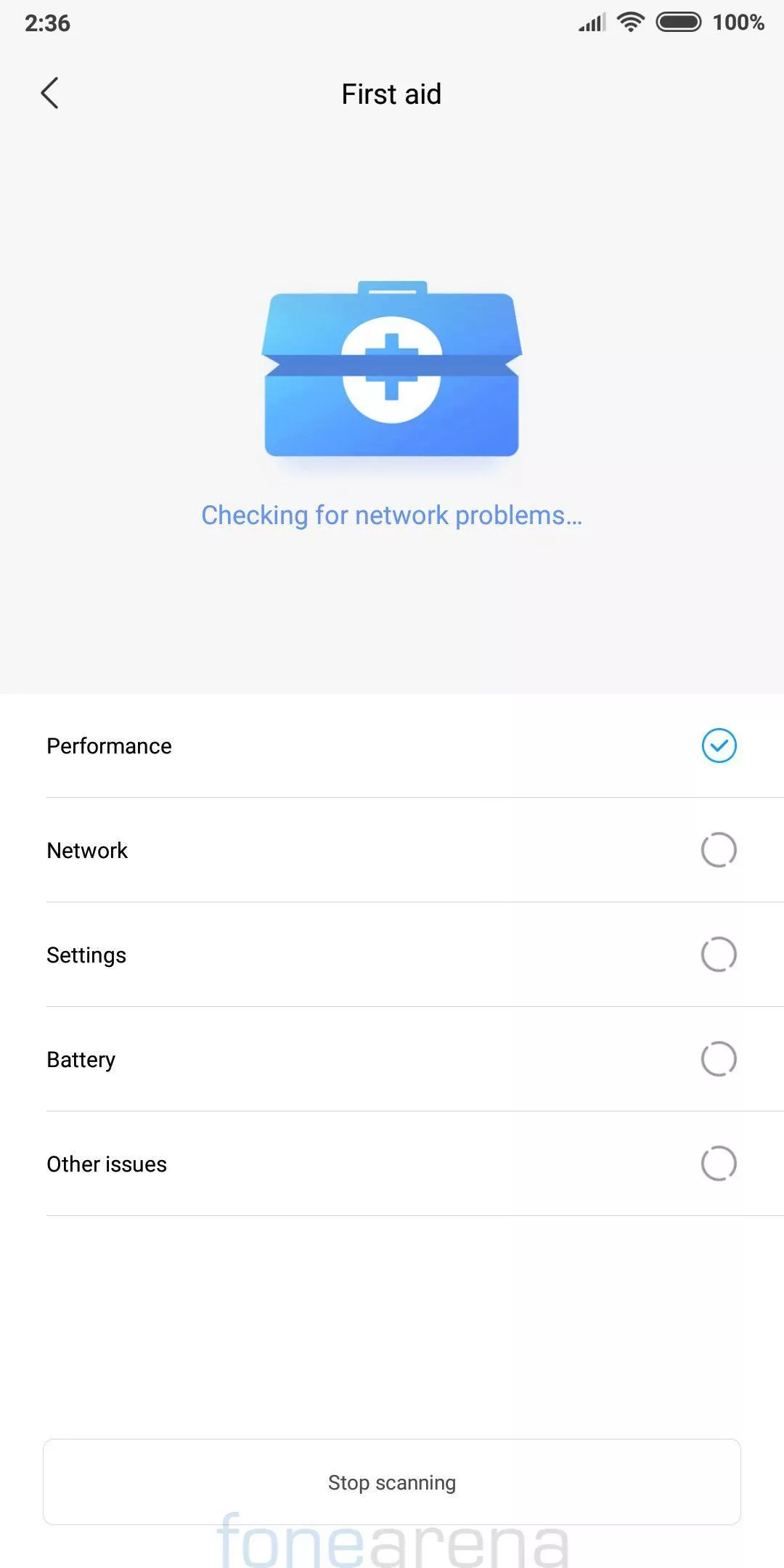The image size is (784, 1568).
Task: Tap Stop scanning button
Action: [392, 1482]
